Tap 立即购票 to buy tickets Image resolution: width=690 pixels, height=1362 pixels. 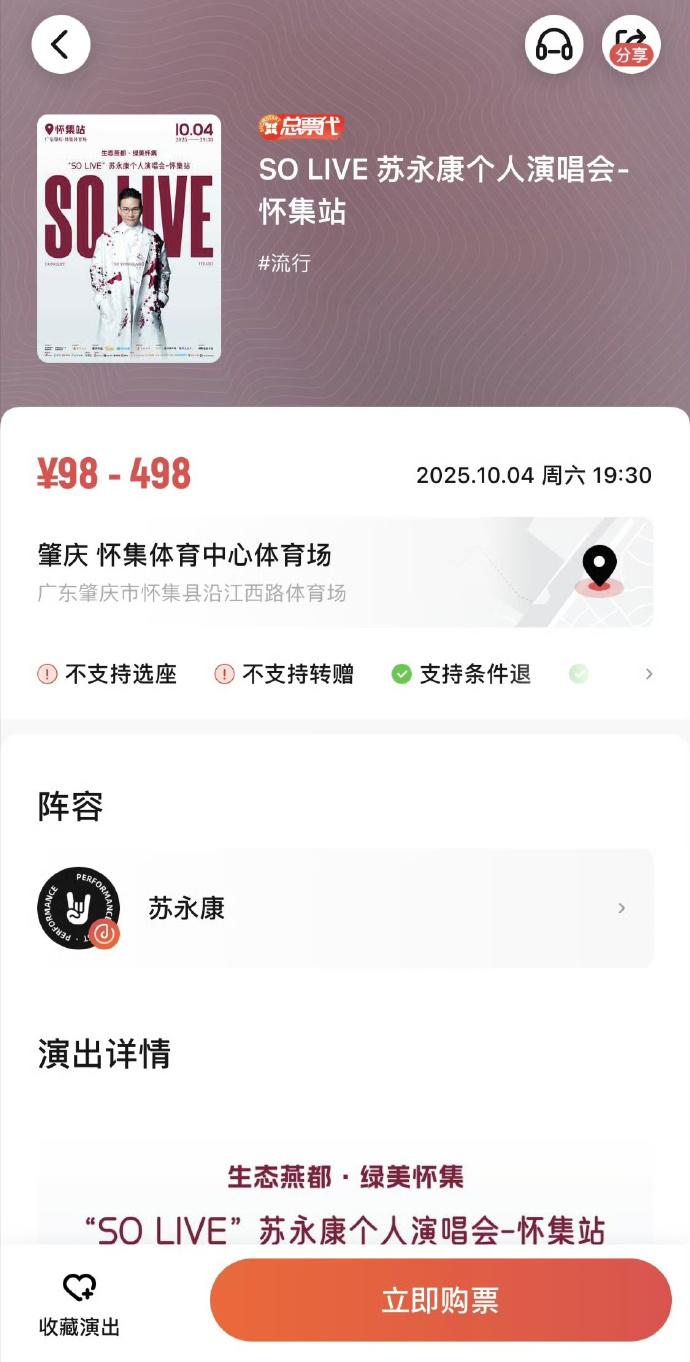(440, 1300)
